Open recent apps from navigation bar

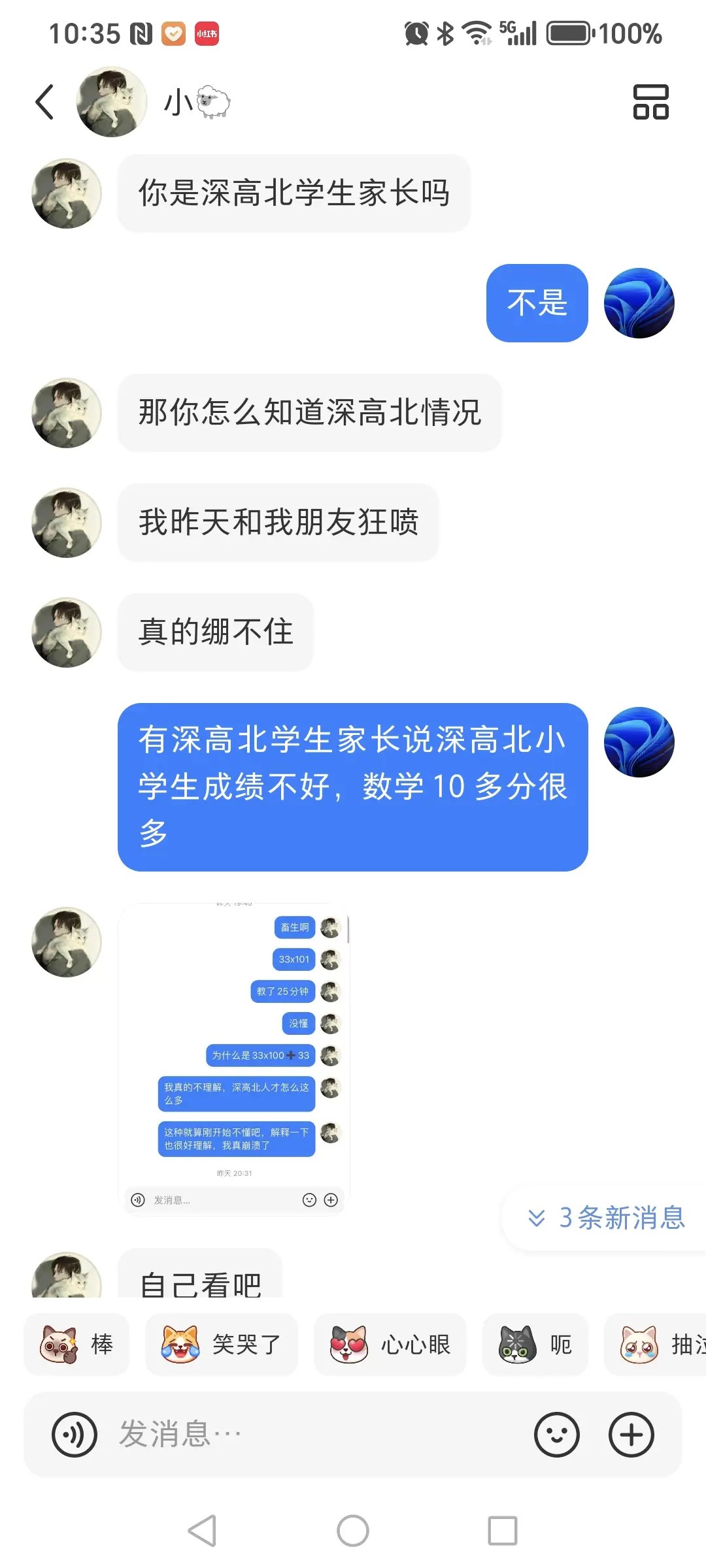click(x=503, y=1530)
